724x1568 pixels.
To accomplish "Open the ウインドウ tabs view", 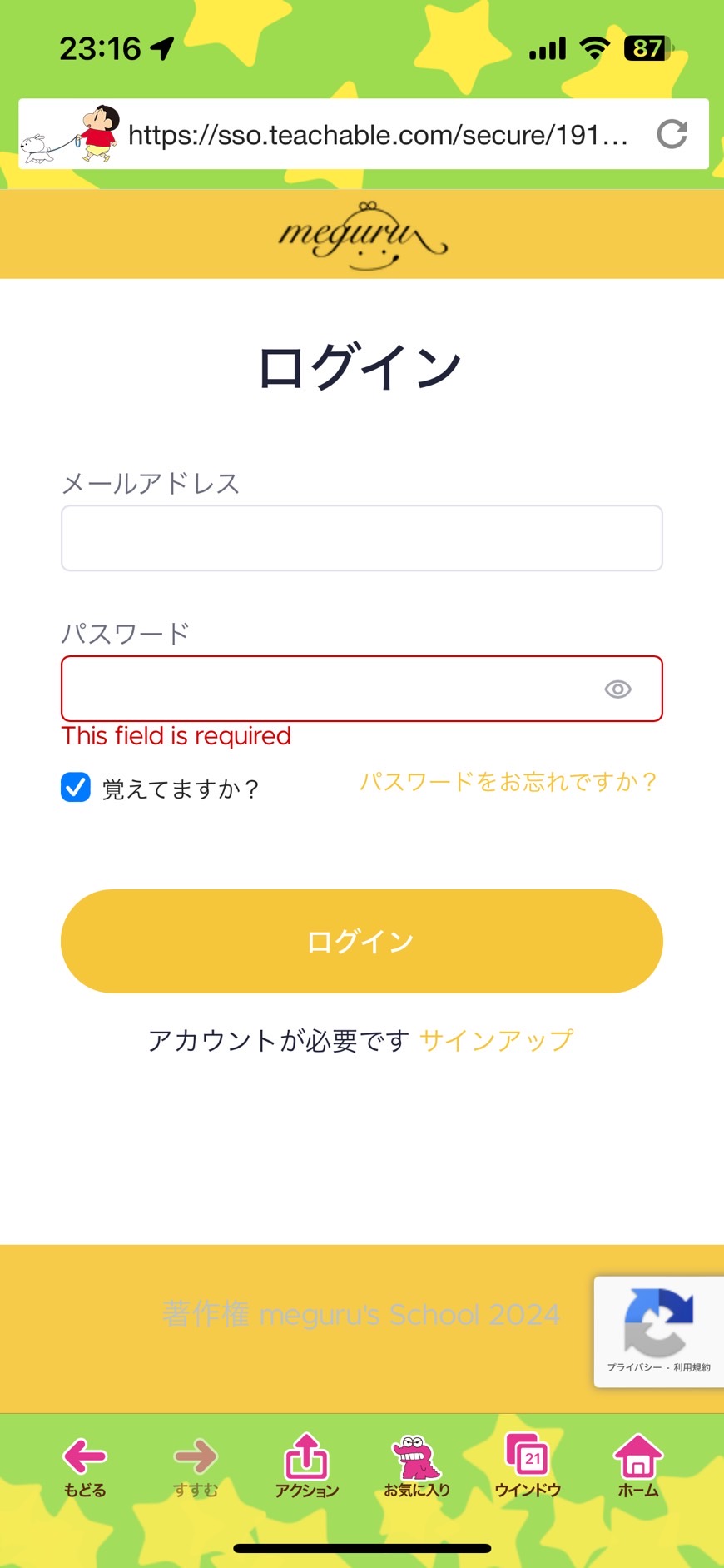I will click(528, 1467).
